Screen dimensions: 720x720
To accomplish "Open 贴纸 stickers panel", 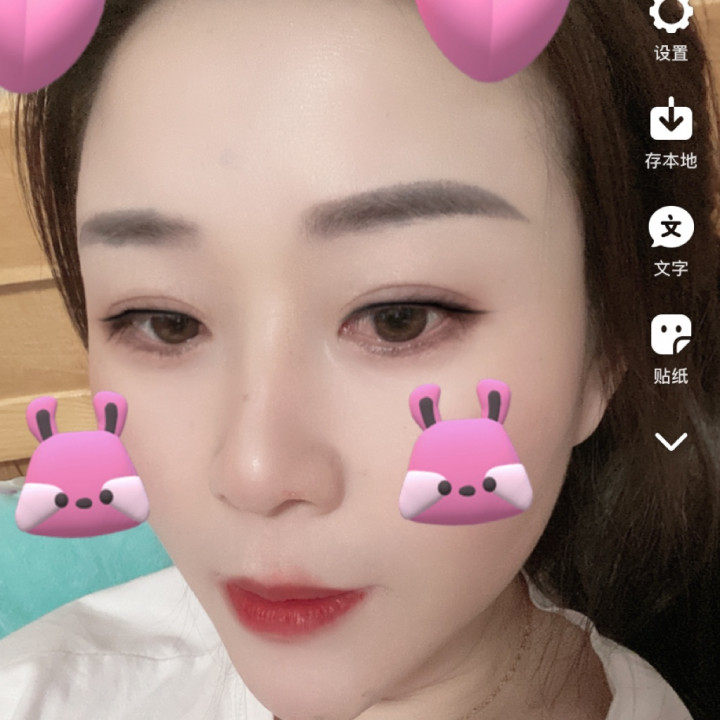I will [x=671, y=336].
